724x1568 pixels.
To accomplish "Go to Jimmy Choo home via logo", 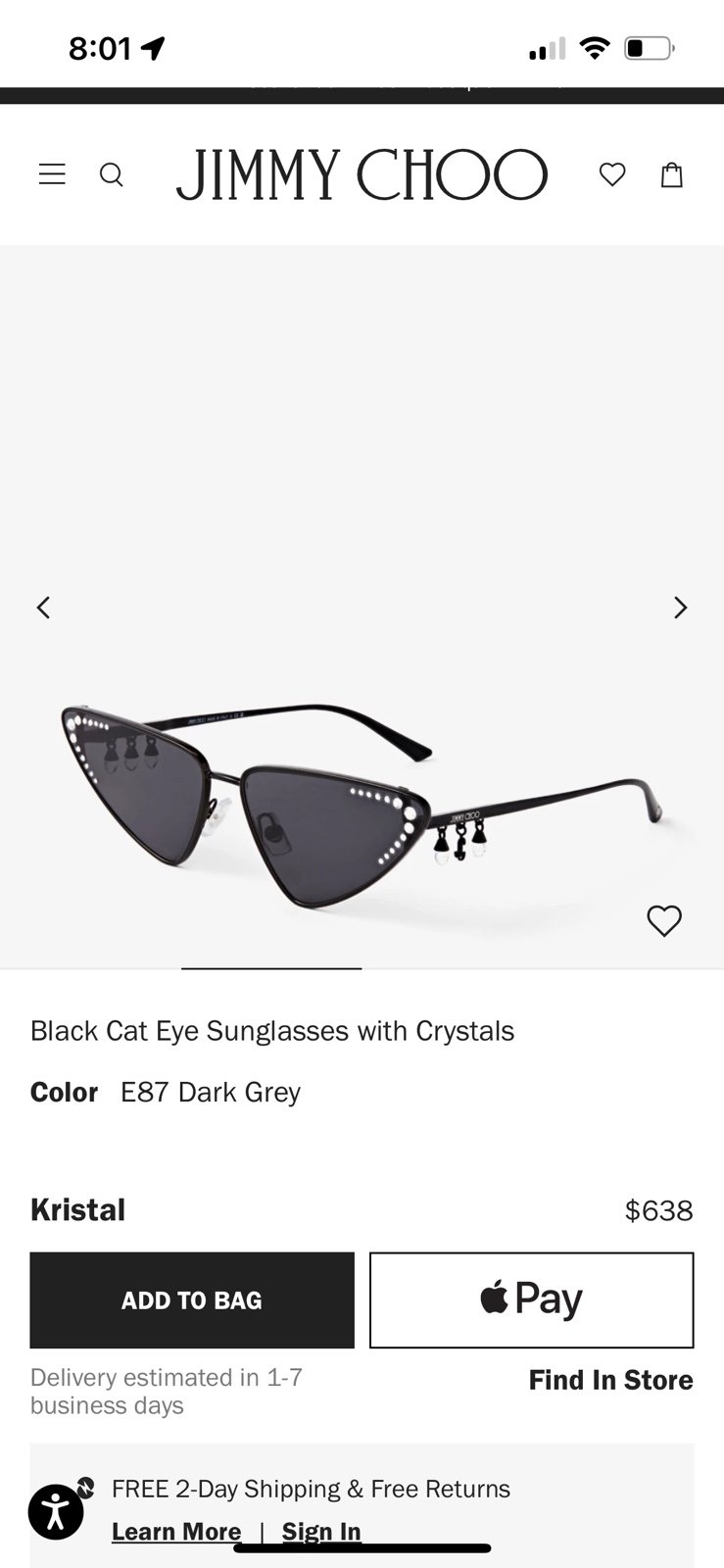I will pos(362,174).
